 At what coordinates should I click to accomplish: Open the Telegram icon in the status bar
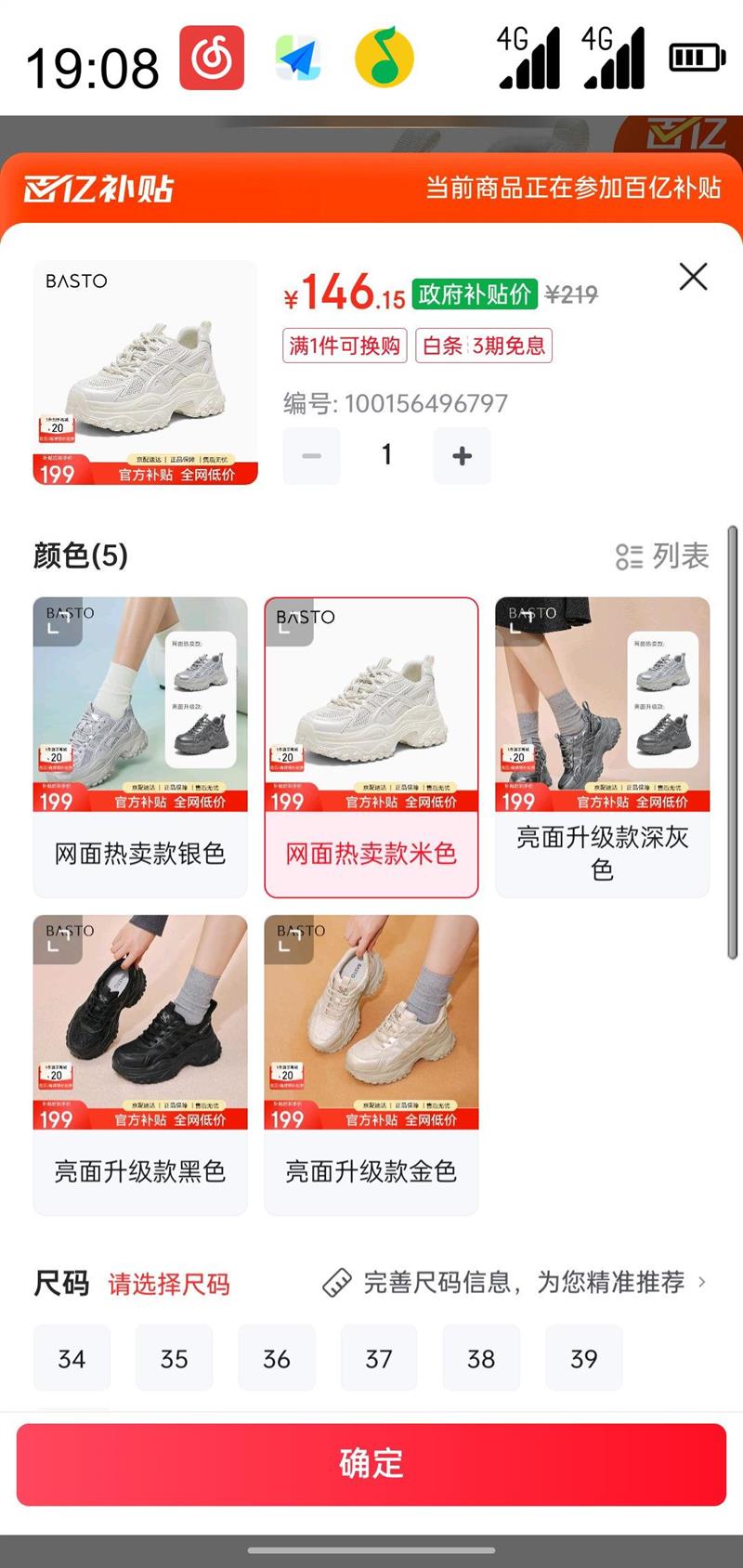pyautogui.click(x=296, y=58)
